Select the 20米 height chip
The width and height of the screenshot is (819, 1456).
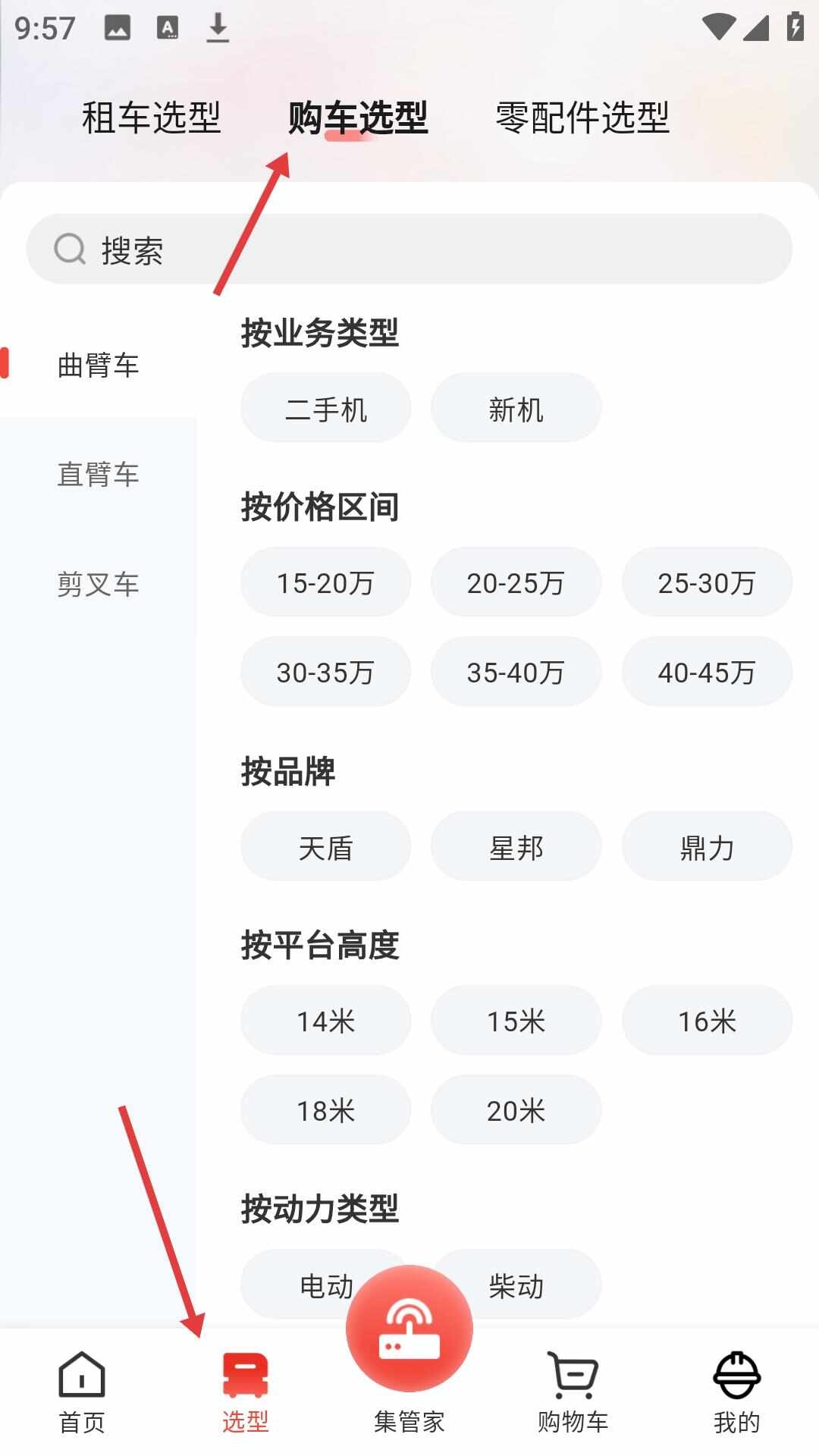click(516, 1110)
